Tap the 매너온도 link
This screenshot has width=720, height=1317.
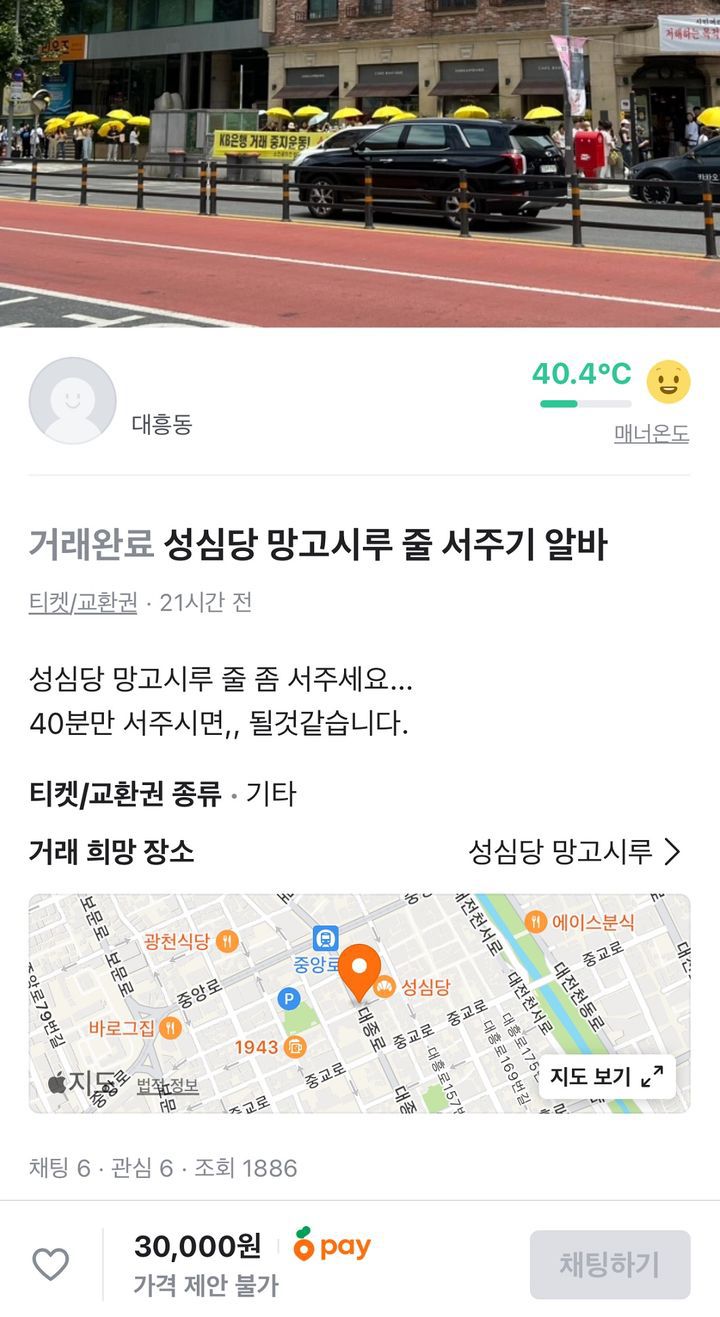(651, 434)
